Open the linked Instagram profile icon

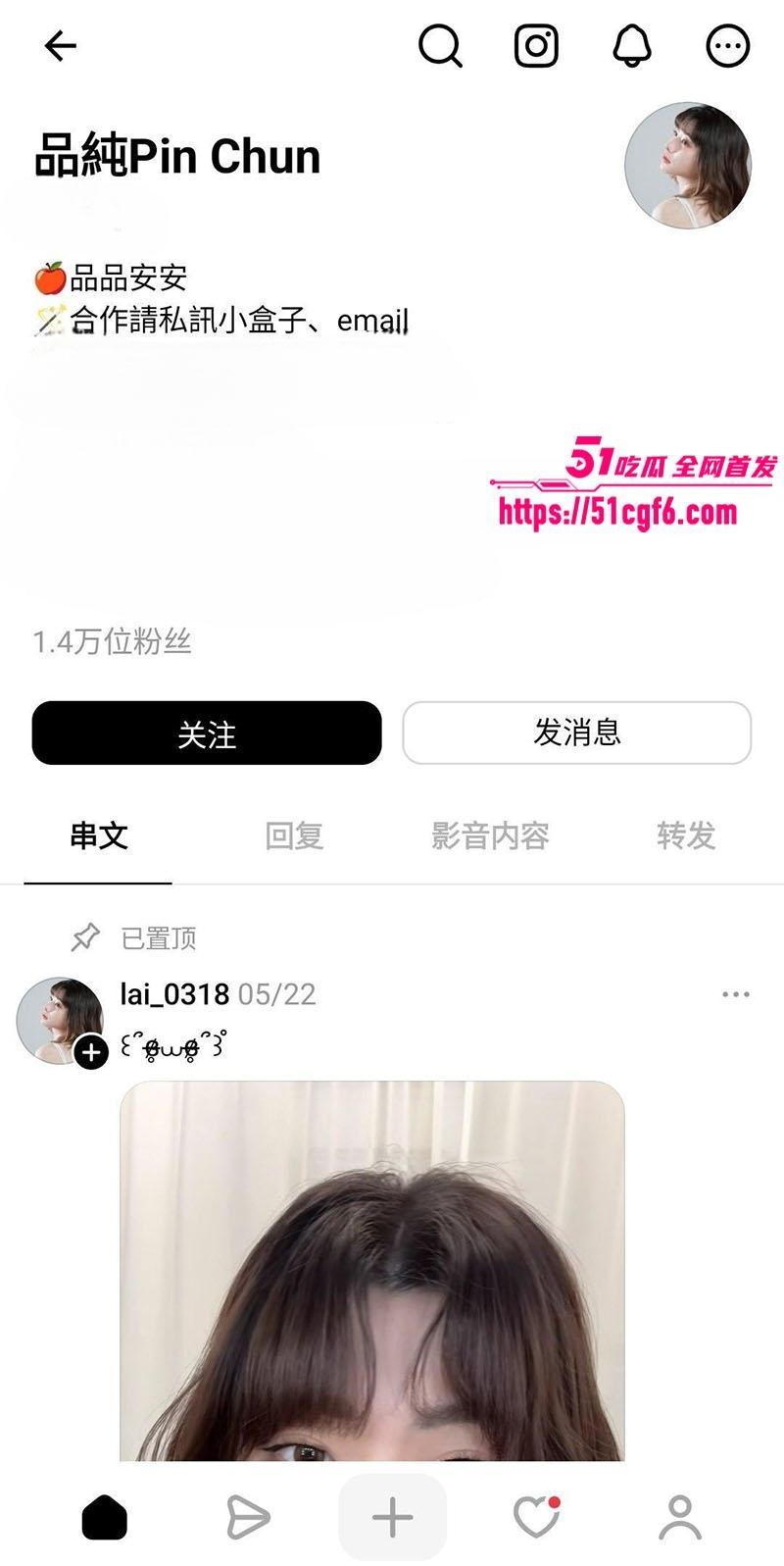point(536,45)
